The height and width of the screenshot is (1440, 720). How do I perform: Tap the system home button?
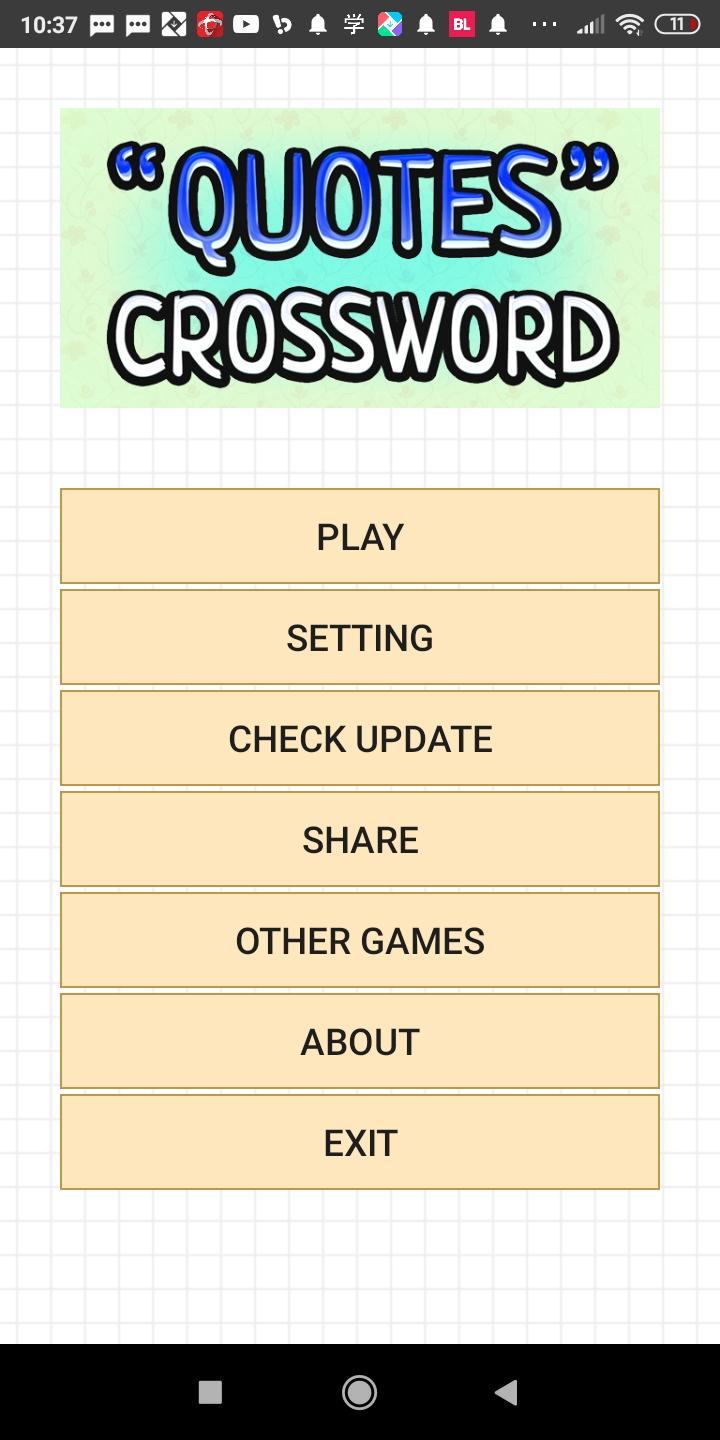pyautogui.click(x=359, y=1392)
